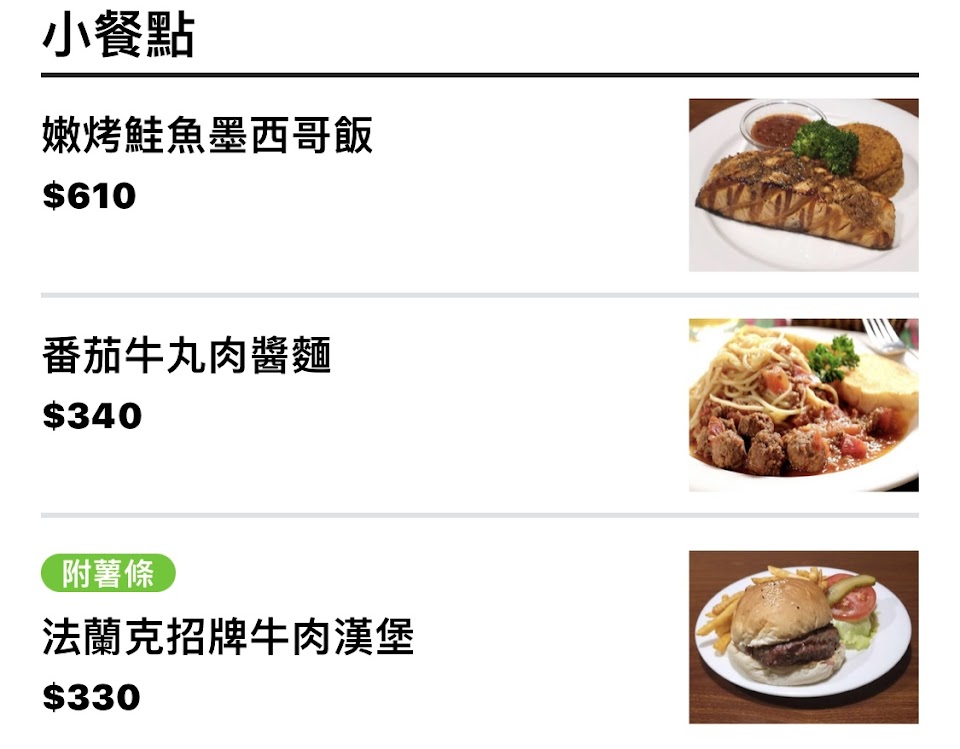Screen dimensions: 960x749
Task: View the meatball spaghetti photo
Action: [x=803, y=405]
